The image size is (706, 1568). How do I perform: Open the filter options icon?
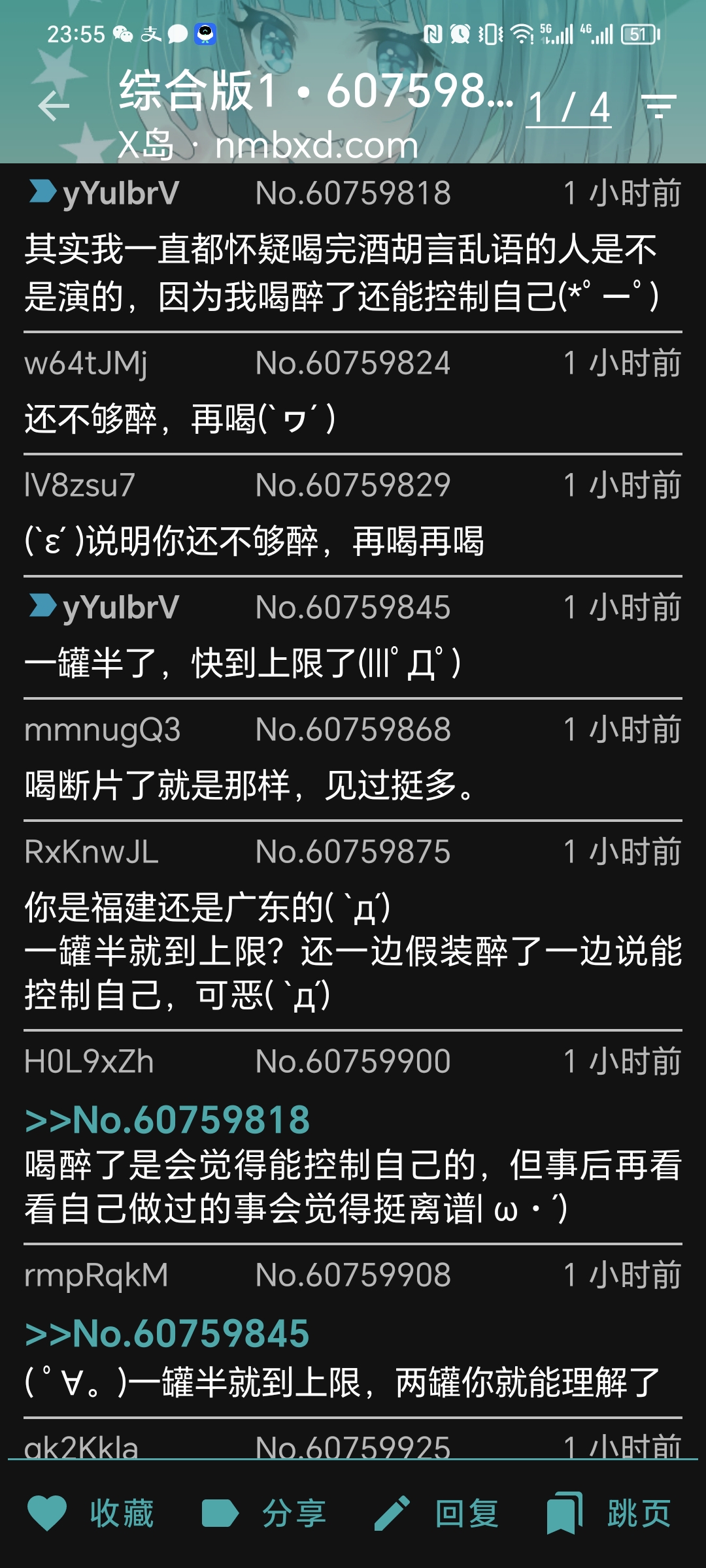(x=658, y=106)
